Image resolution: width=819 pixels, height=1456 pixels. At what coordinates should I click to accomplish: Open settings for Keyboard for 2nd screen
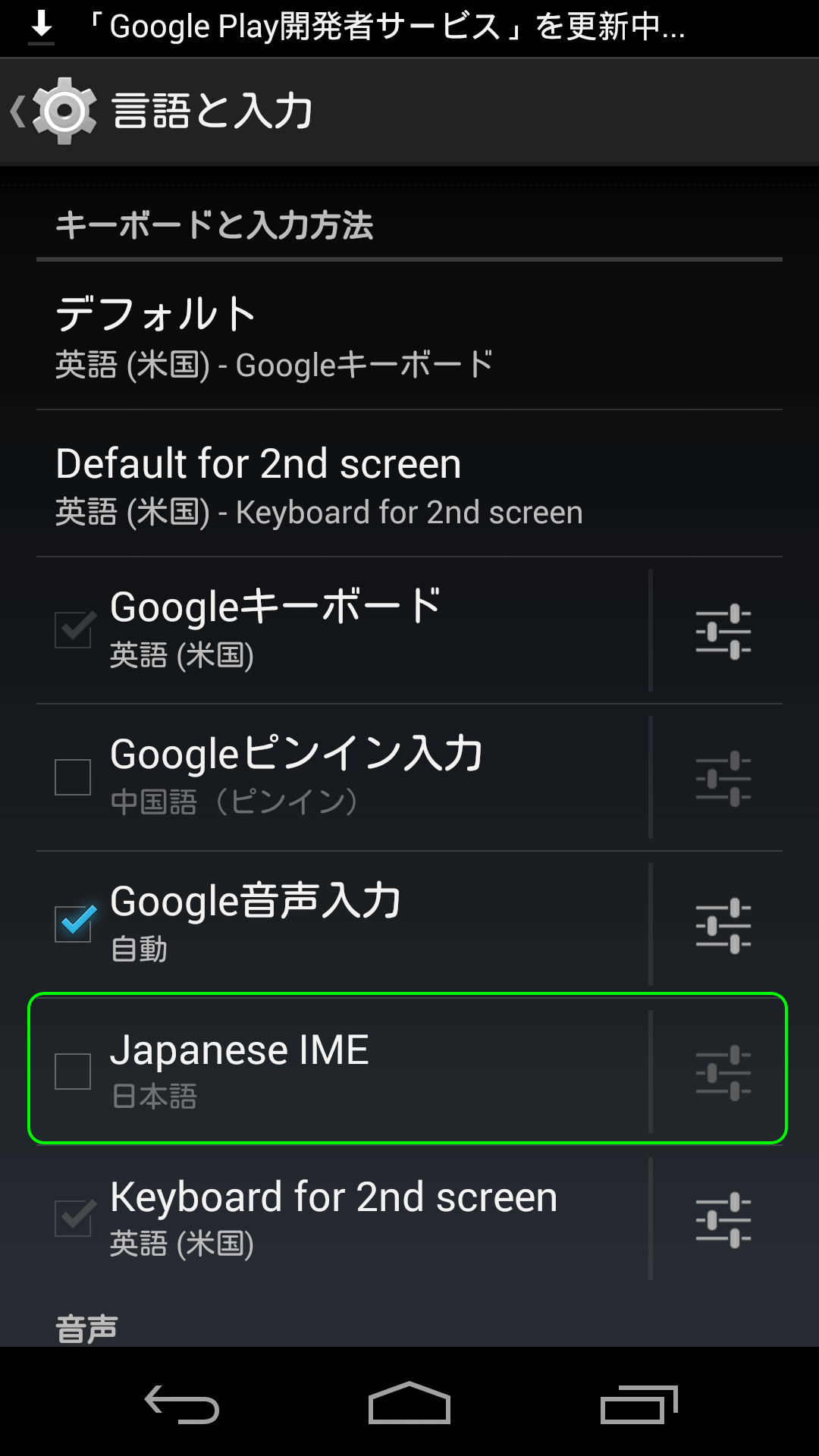pyautogui.click(x=723, y=1219)
